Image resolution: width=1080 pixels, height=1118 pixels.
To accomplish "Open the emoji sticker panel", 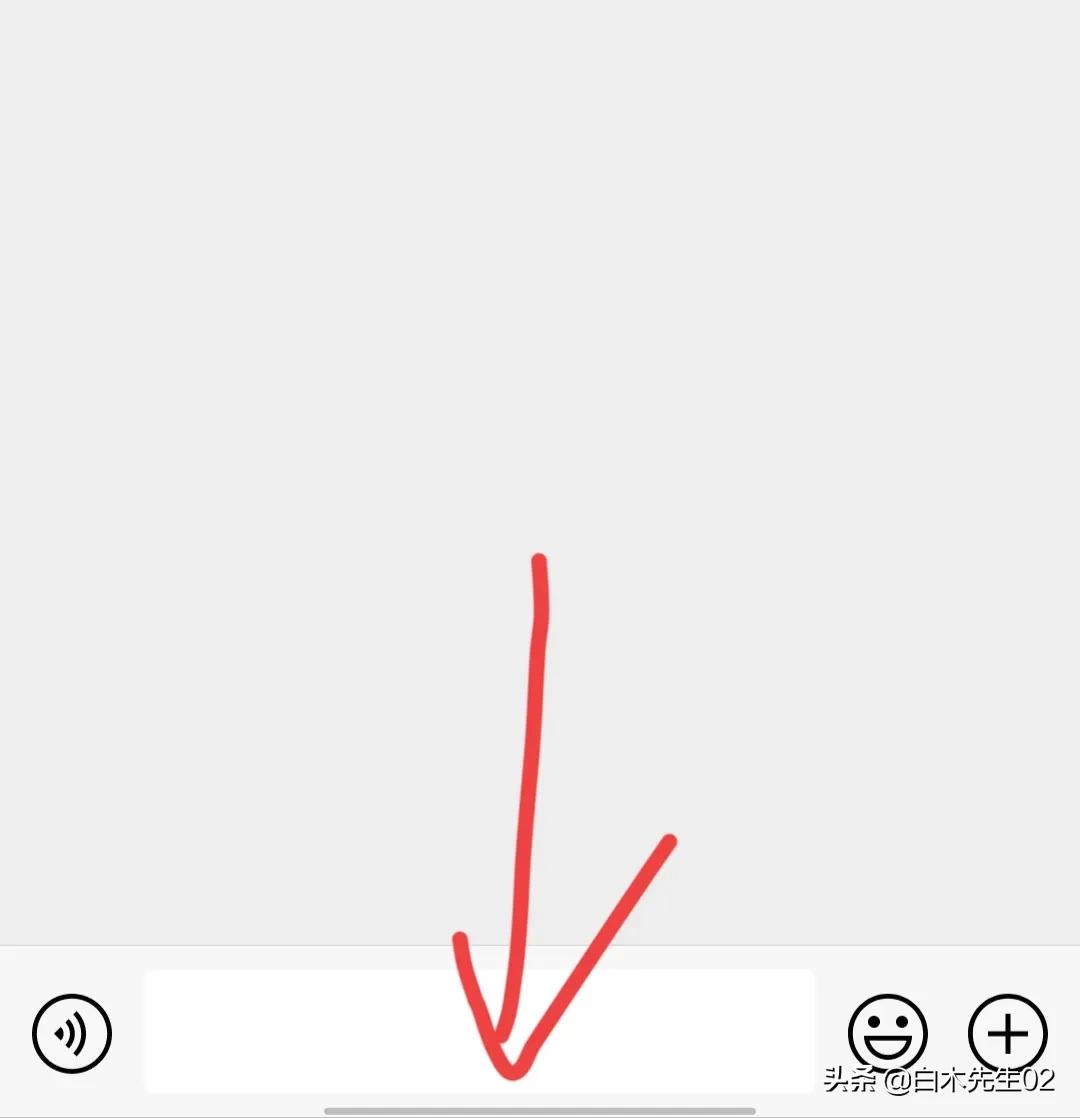I will click(x=887, y=1033).
